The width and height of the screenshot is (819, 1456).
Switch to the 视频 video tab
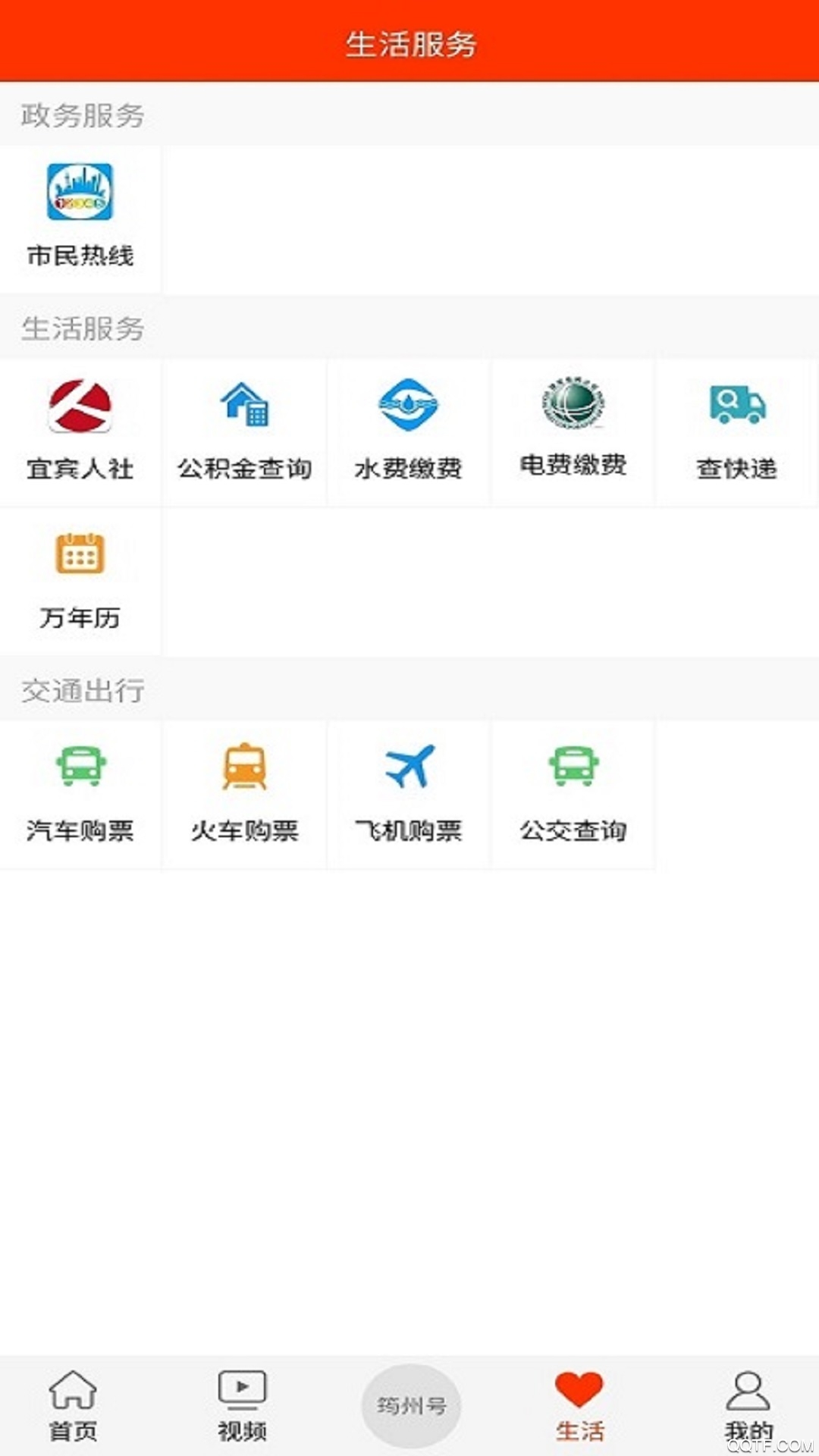pos(241,1429)
